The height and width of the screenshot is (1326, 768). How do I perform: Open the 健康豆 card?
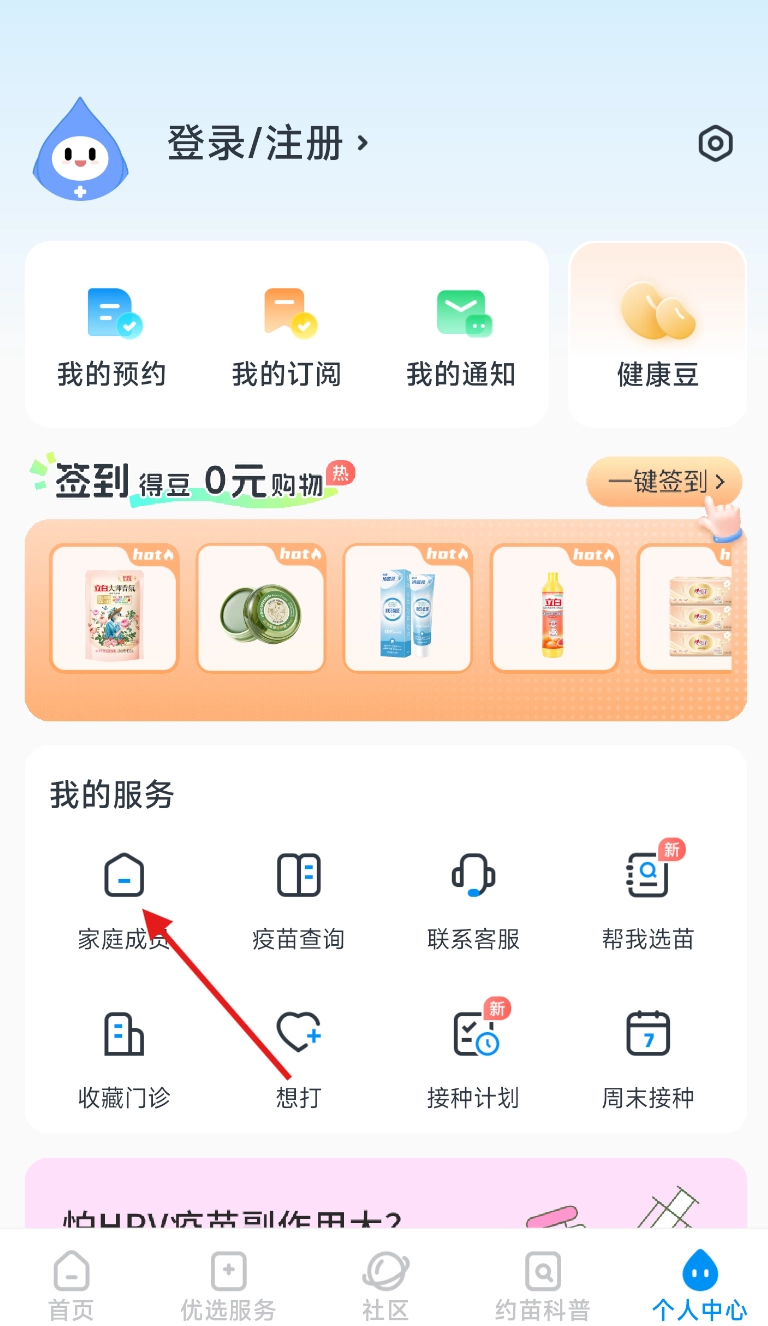[657, 335]
